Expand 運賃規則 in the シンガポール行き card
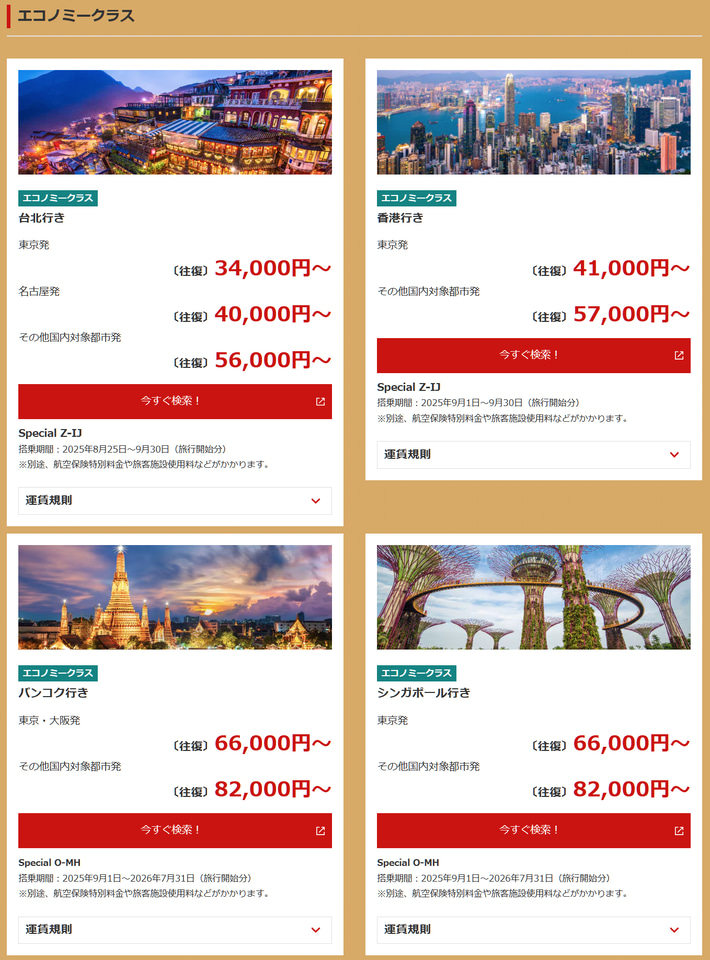710x960 pixels. pos(533,930)
